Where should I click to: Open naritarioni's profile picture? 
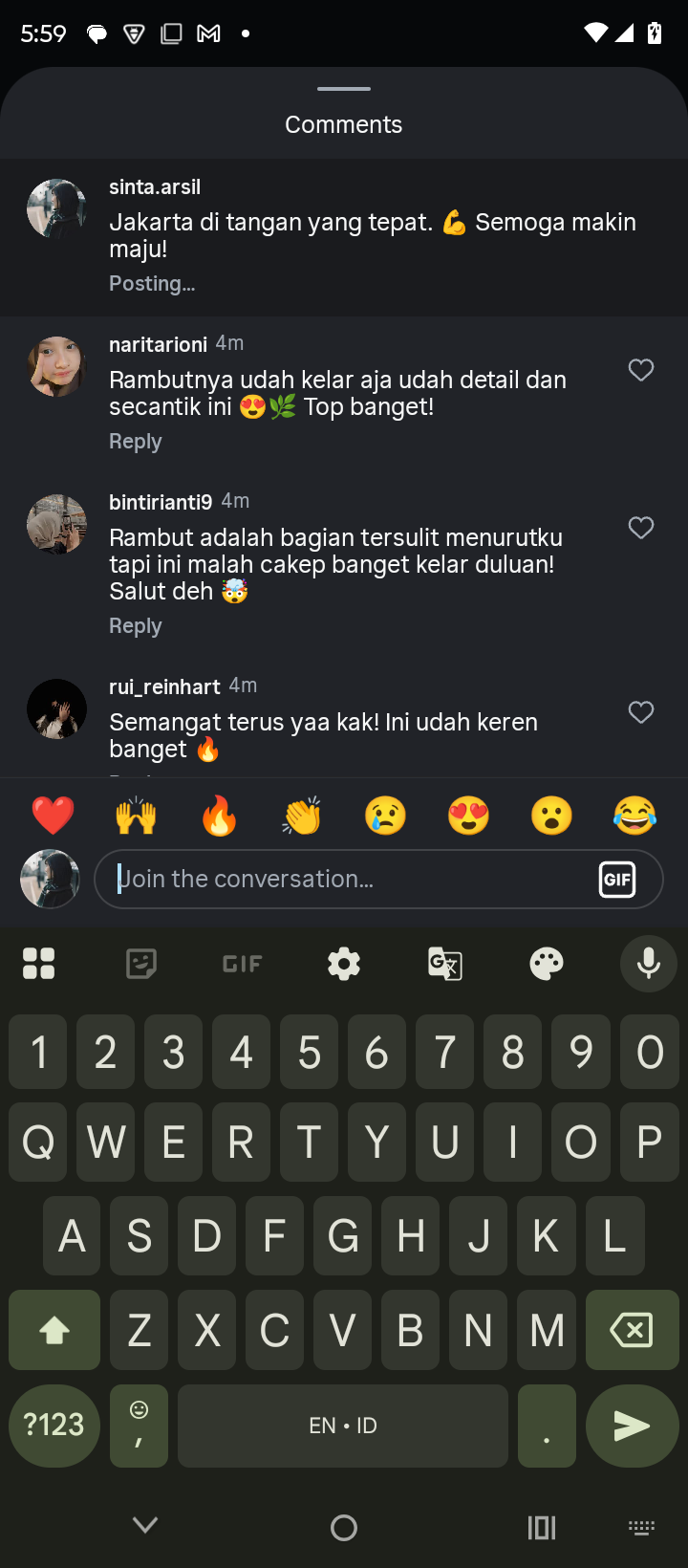coord(56,366)
